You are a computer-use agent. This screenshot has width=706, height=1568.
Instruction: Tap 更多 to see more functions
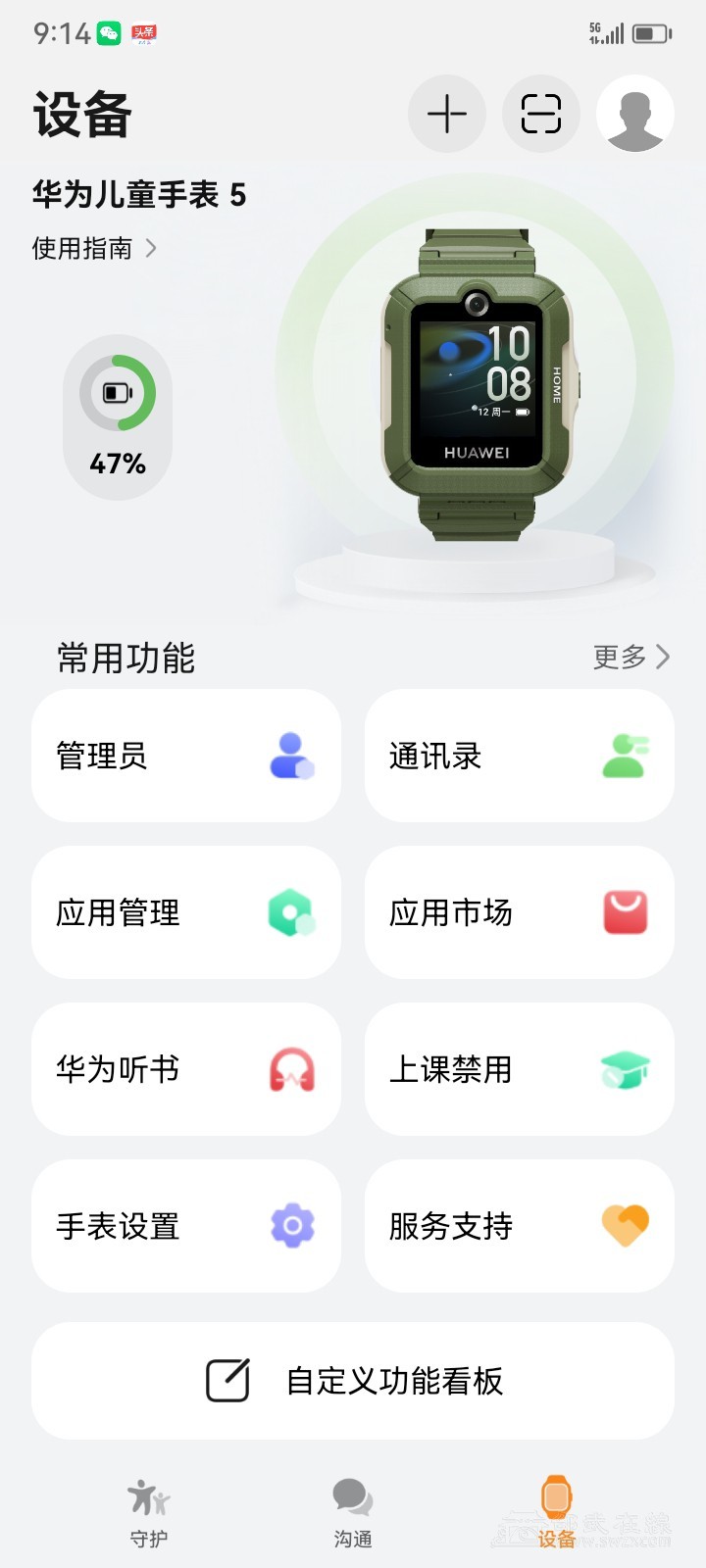click(632, 657)
